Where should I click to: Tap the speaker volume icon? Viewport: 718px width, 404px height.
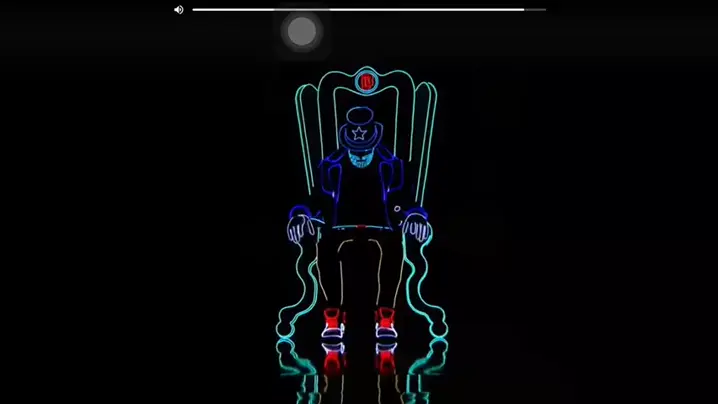(178, 10)
